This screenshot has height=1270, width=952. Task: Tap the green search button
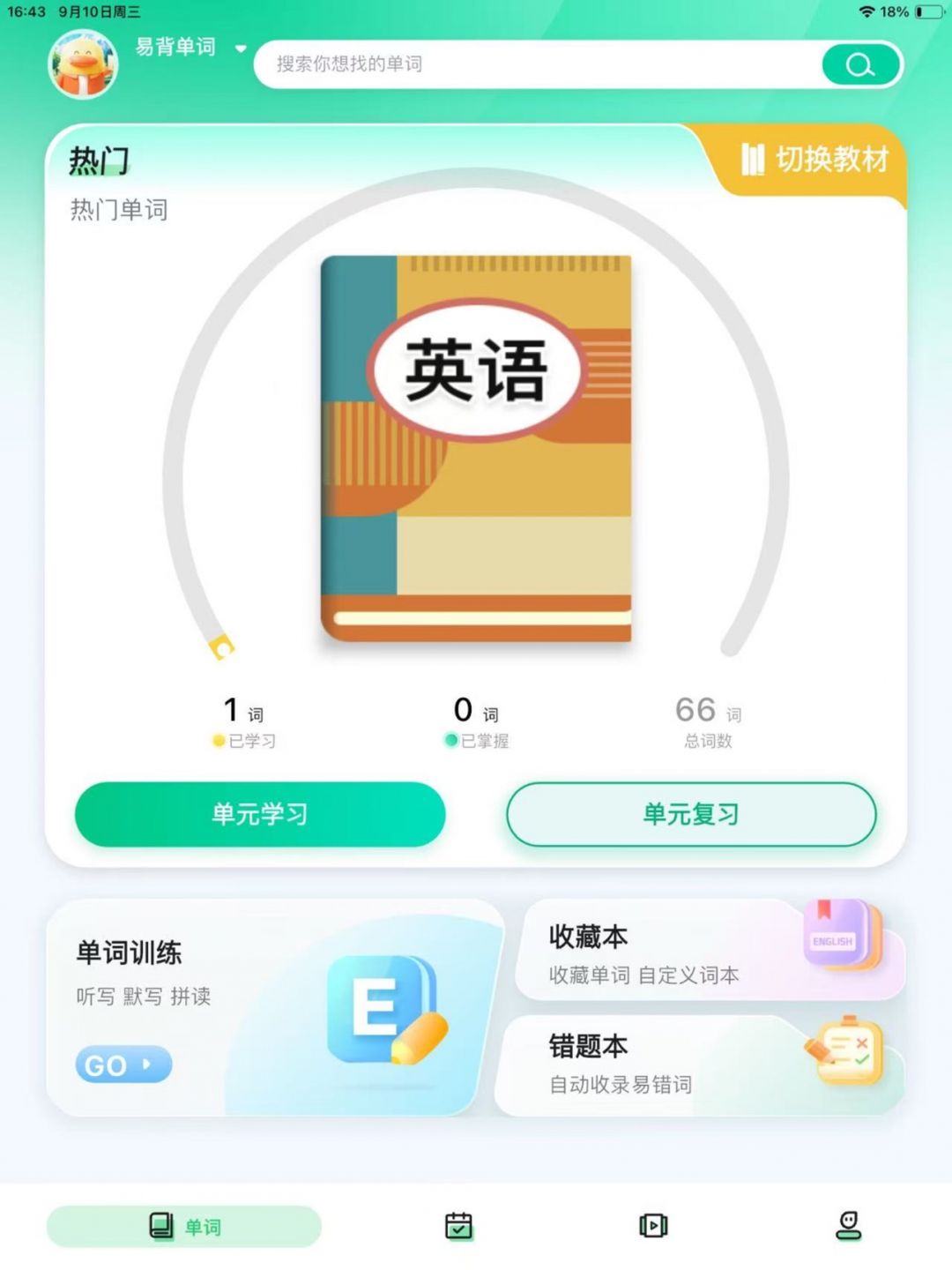[860, 64]
